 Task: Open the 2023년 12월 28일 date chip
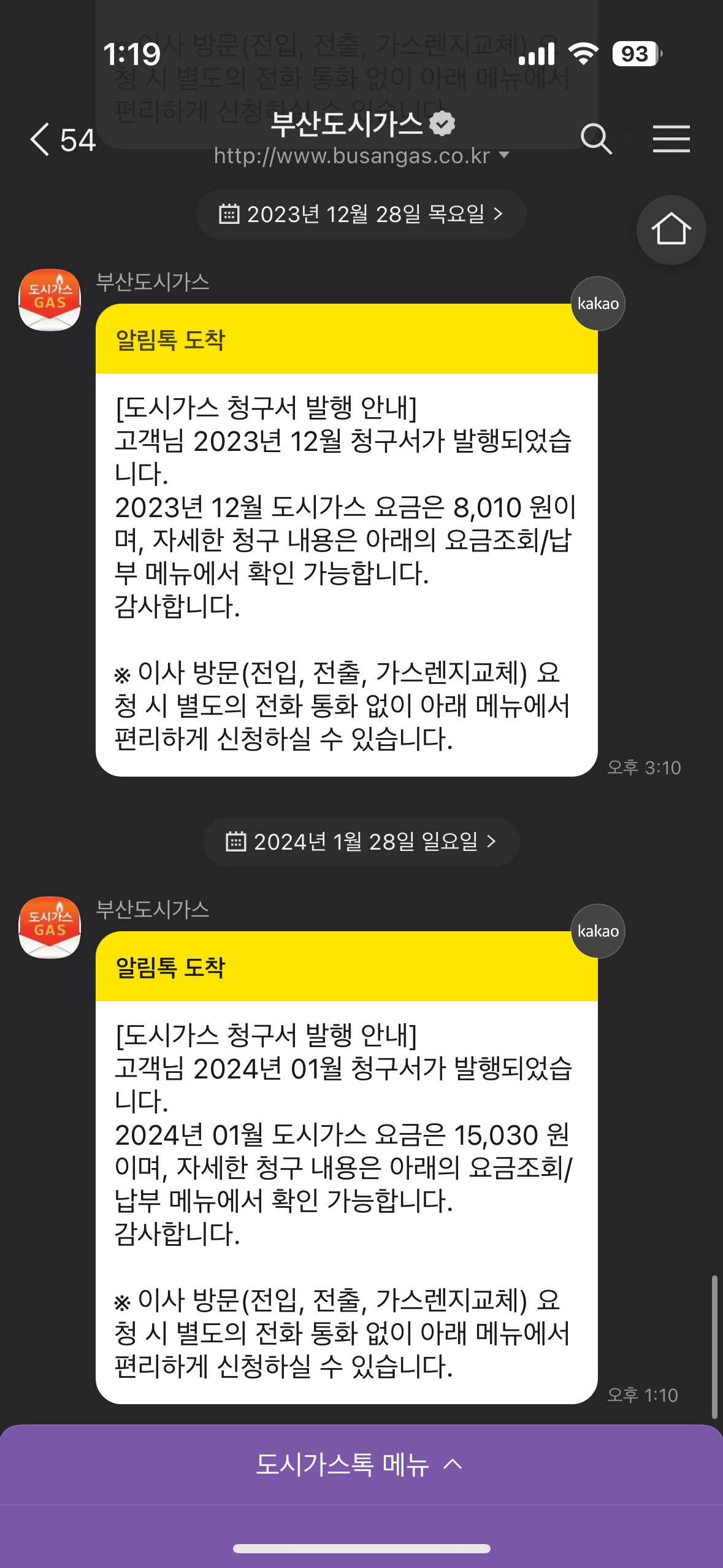tap(361, 214)
